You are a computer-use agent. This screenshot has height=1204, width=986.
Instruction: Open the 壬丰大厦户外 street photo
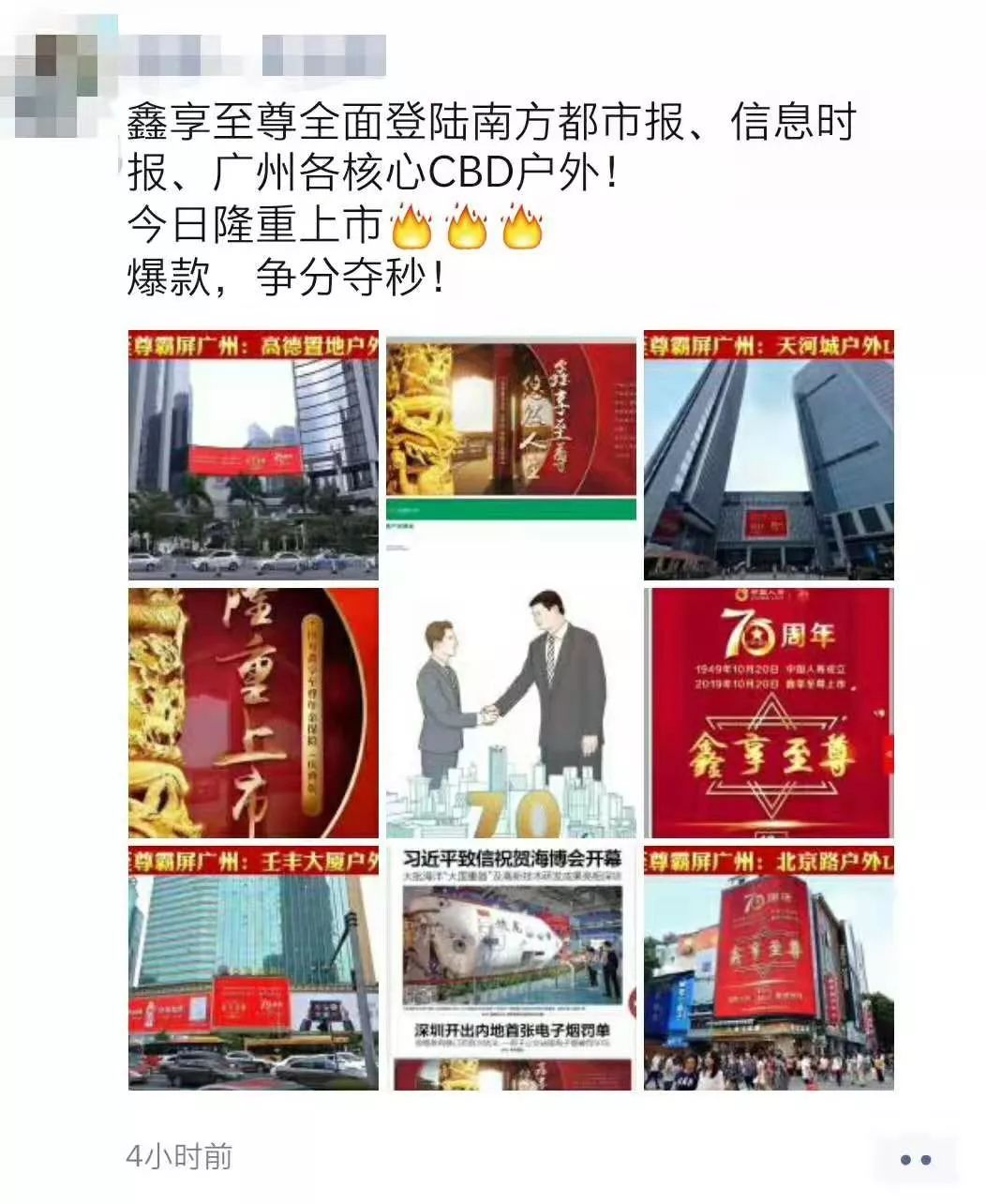click(253, 968)
